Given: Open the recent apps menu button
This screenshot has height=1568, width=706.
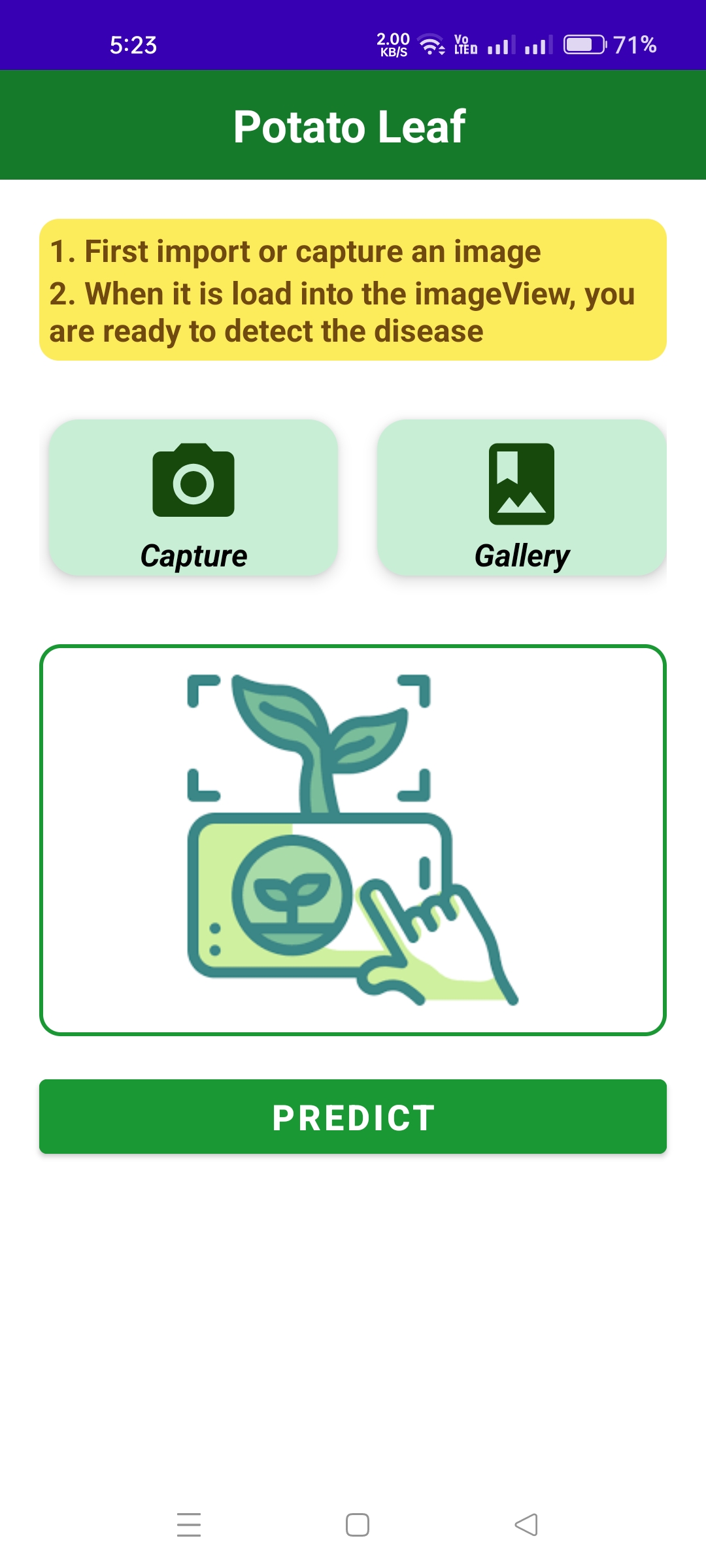Looking at the screenshot, I should click(188, 1524).
